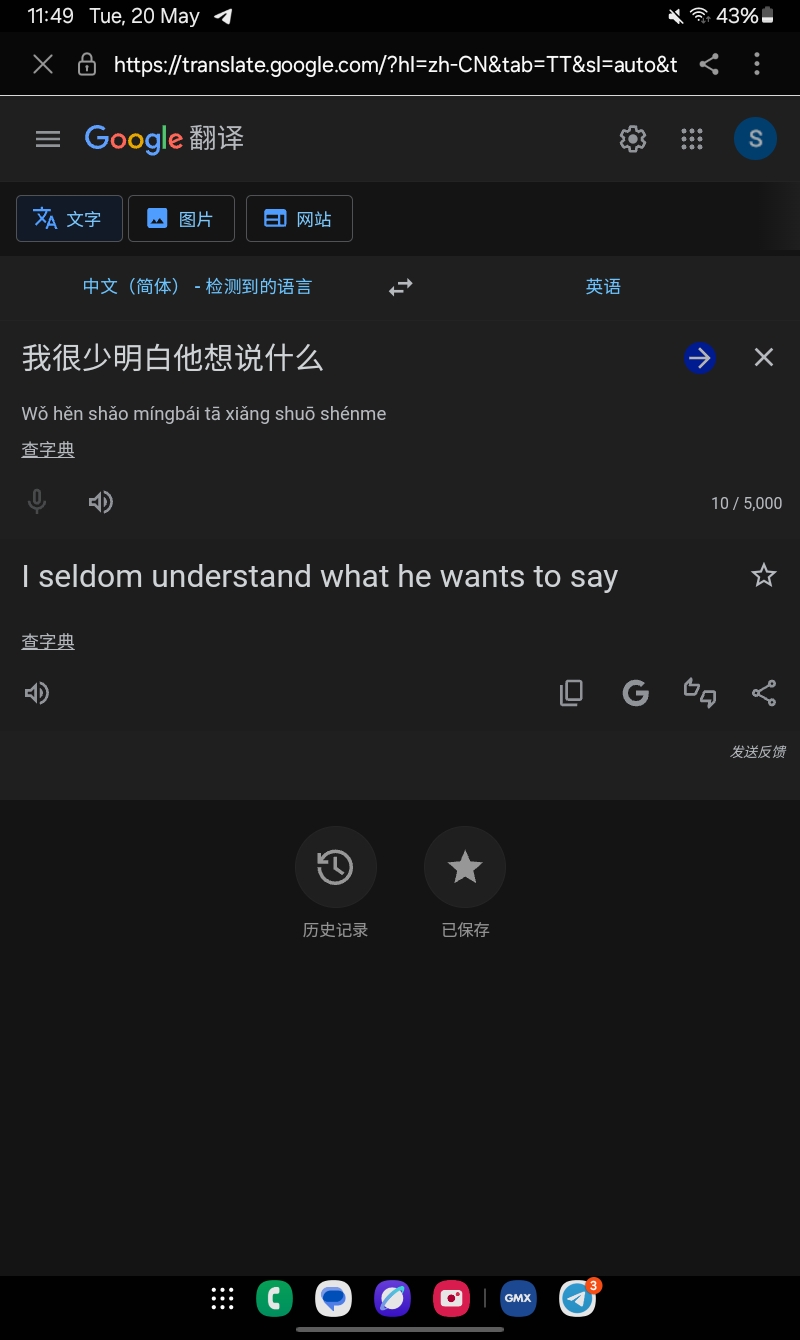This screenshot has width=800, height=1340.
Task: Clear the source text
Action: click(x=764, y=357)
